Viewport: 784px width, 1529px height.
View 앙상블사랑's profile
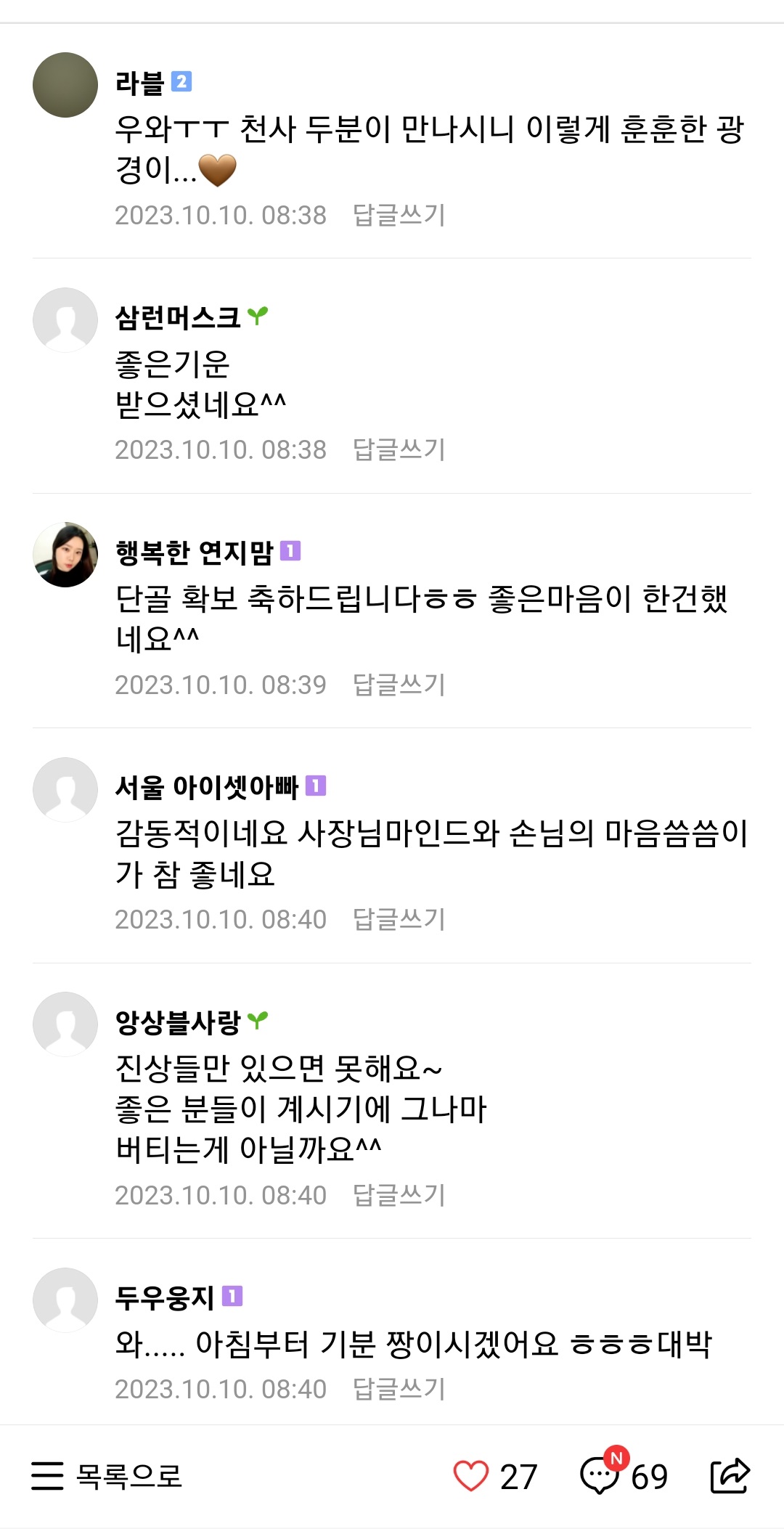click(x=65, y=1024)
